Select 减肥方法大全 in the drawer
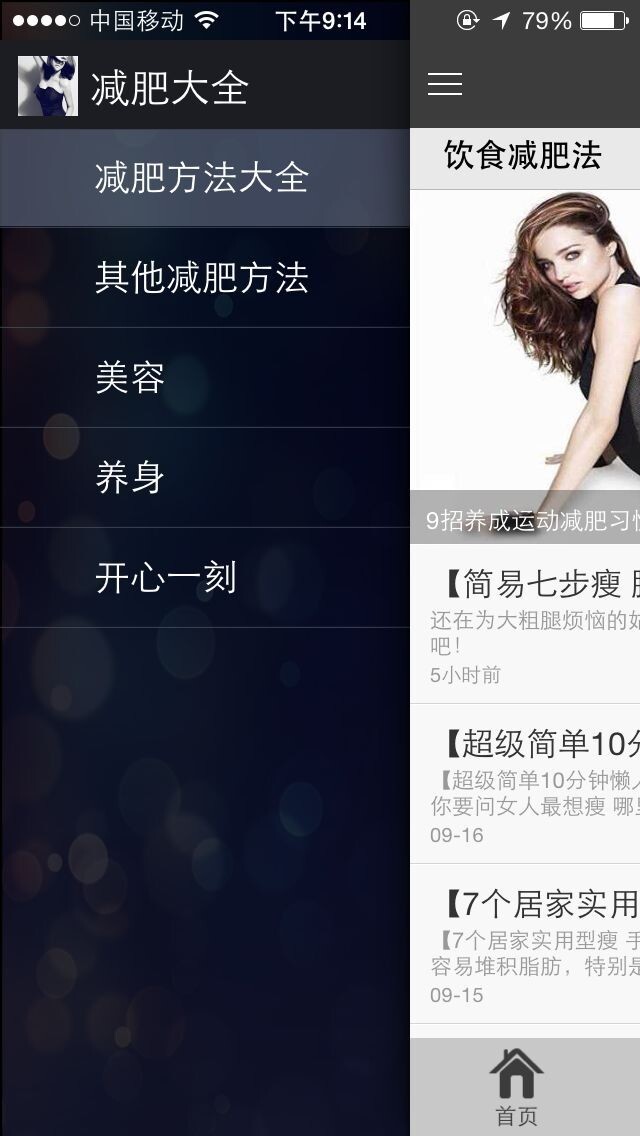This screenshot has height=1136, width=640. (x=202, y=178)
